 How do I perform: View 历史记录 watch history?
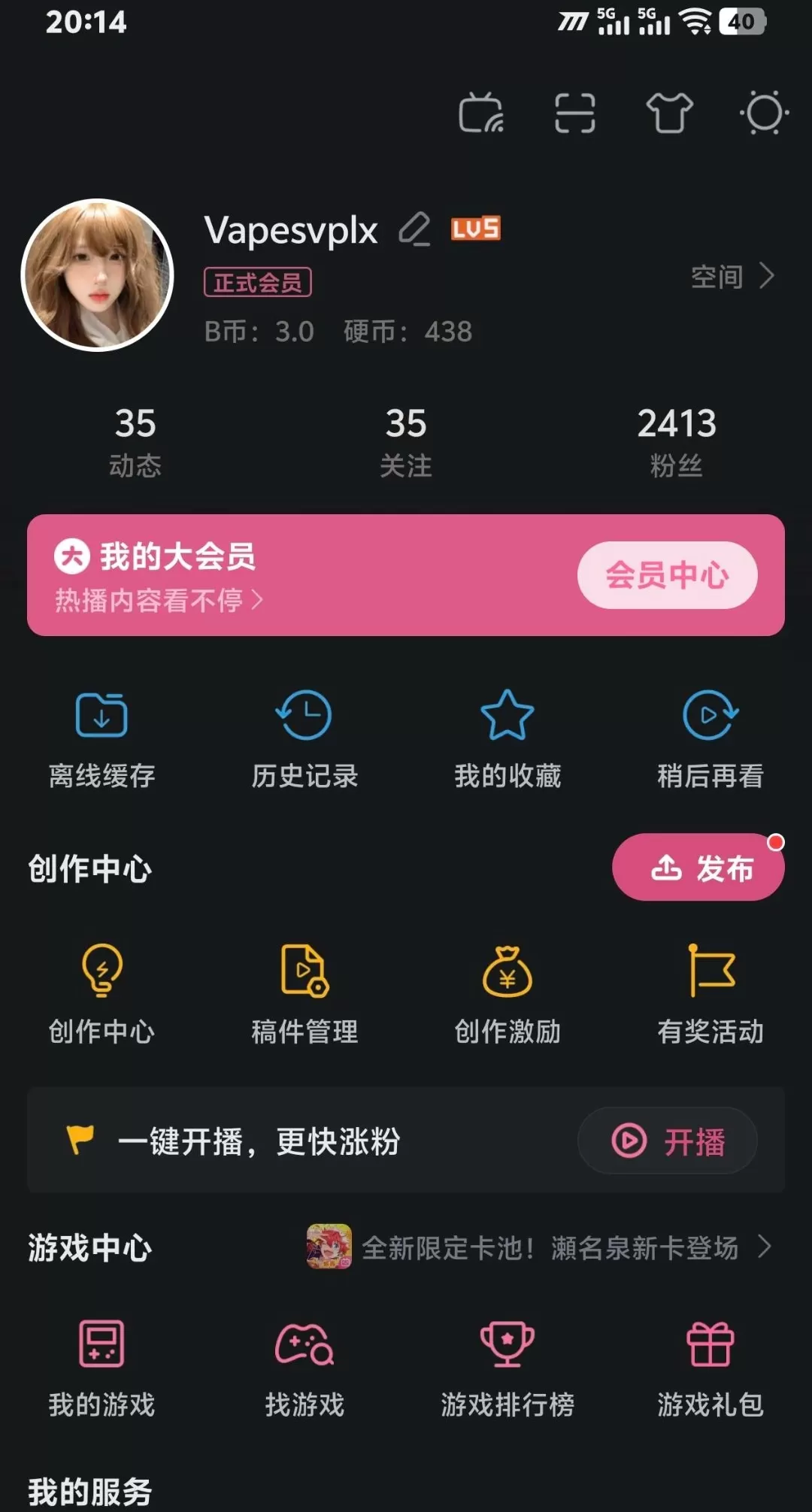click(304, 738)
